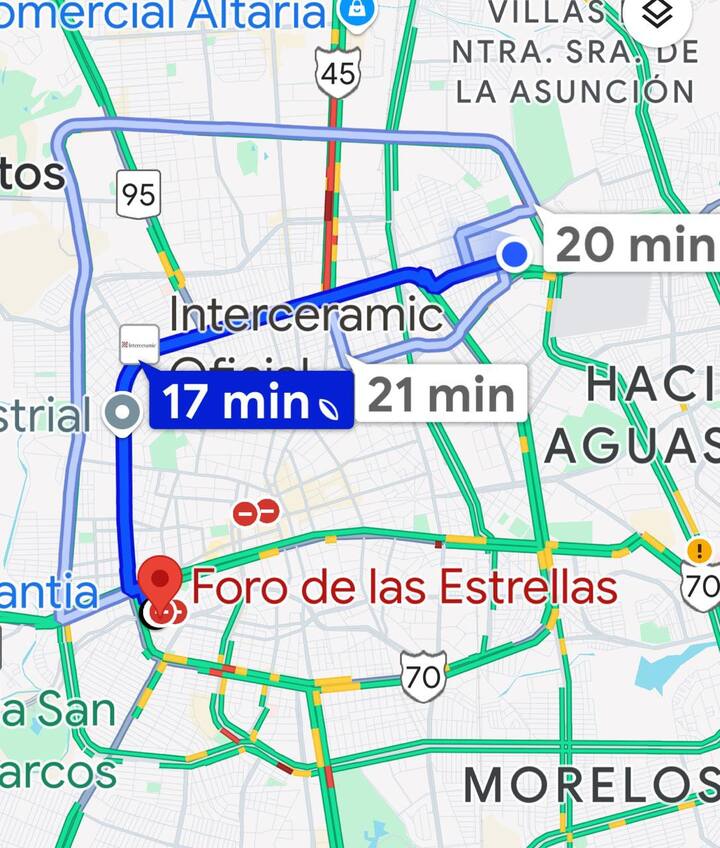Choose the 21 min alternate route

pos(441,397)
